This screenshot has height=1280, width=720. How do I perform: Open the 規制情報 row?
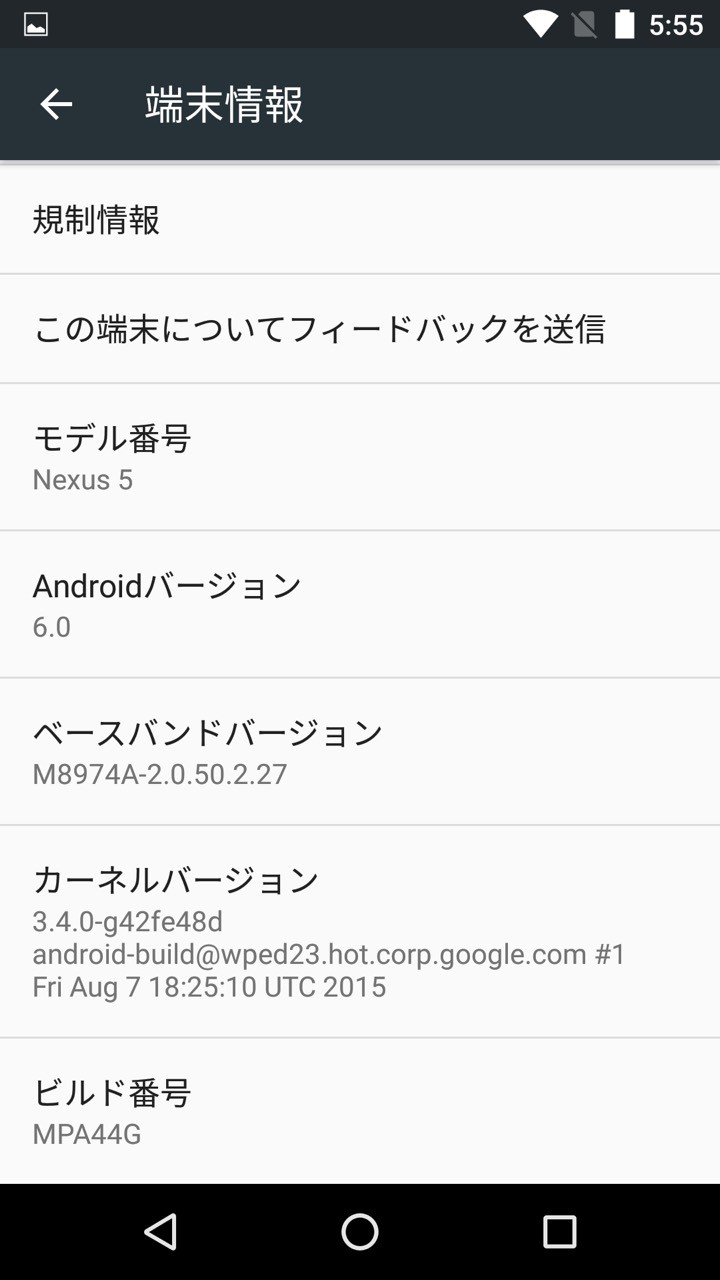coord(360,219)
